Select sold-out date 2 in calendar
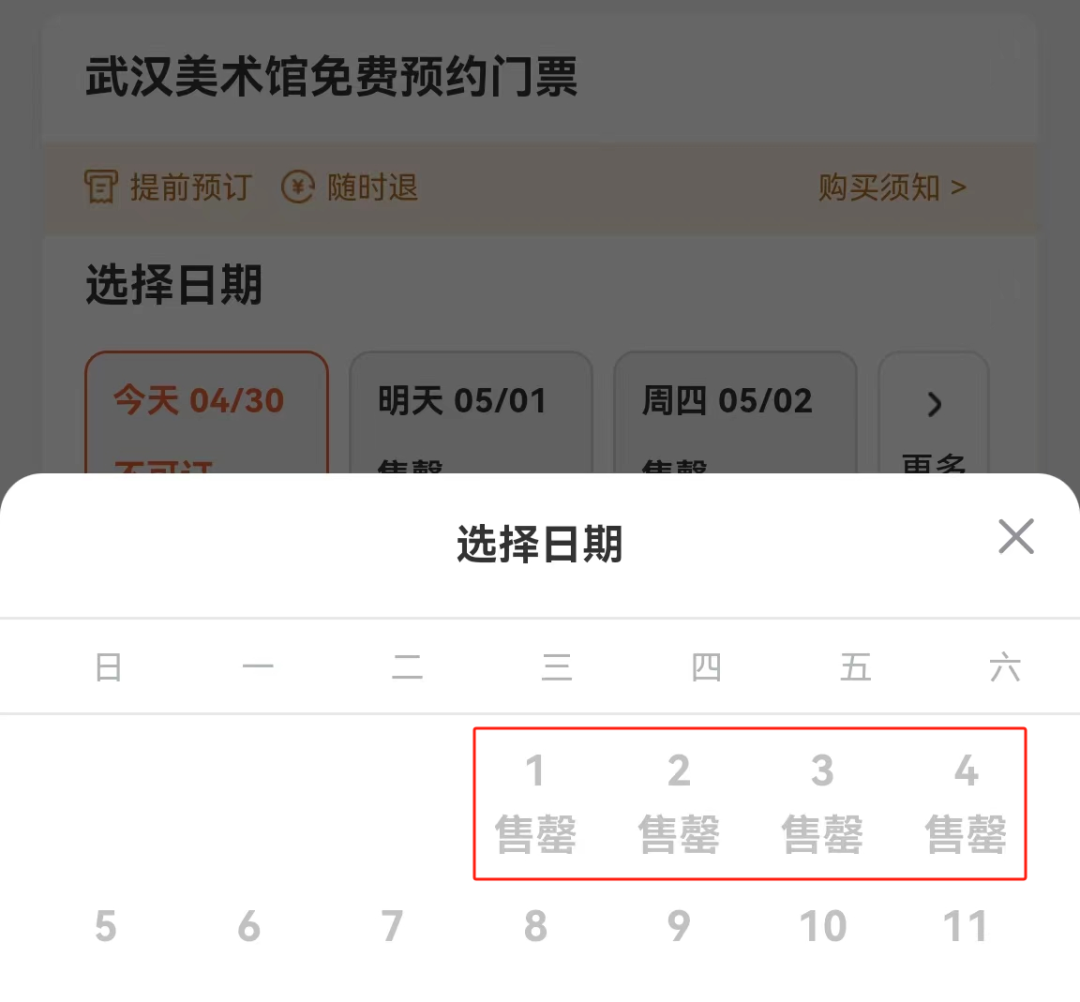This screenshot has width=1080, height=1002. (679, 803)
